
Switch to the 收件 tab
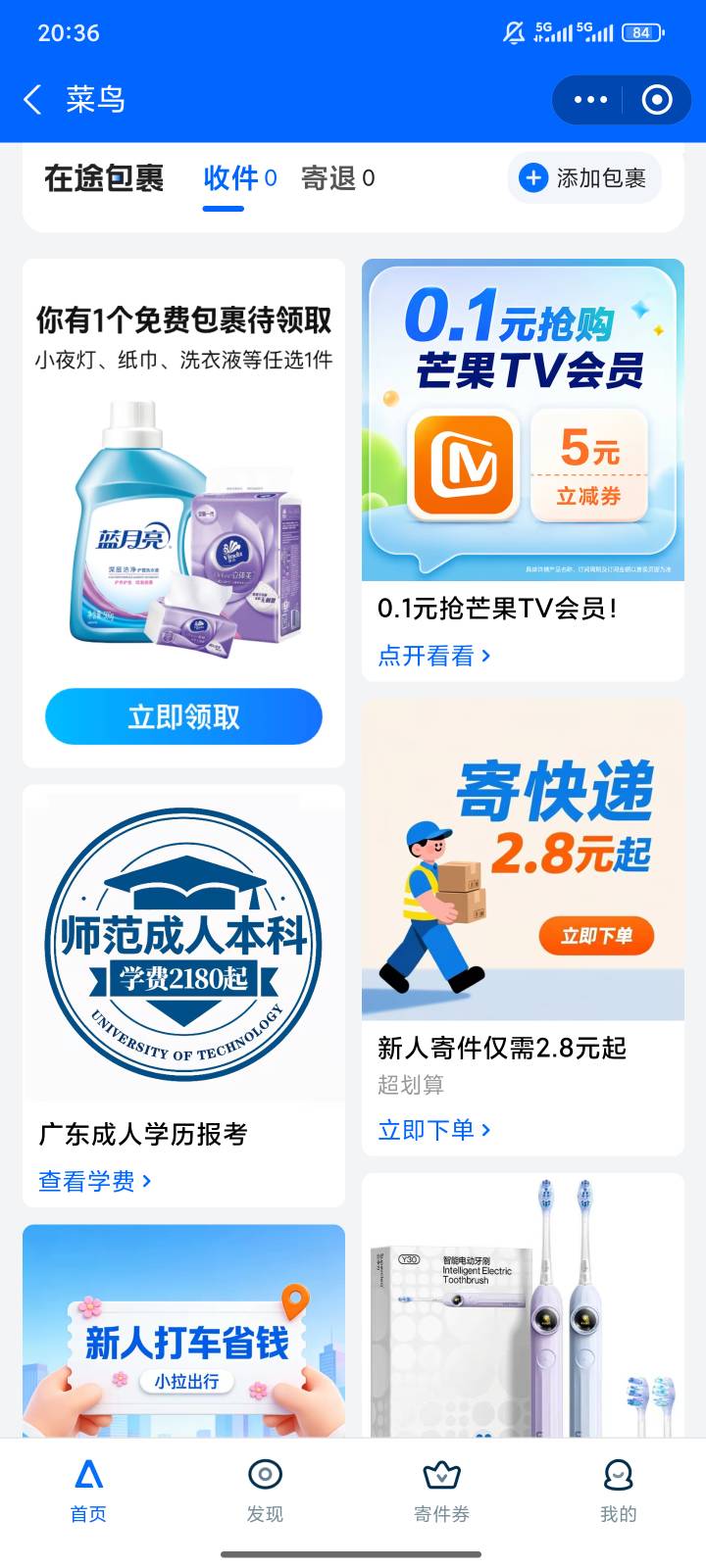point(240,179)
